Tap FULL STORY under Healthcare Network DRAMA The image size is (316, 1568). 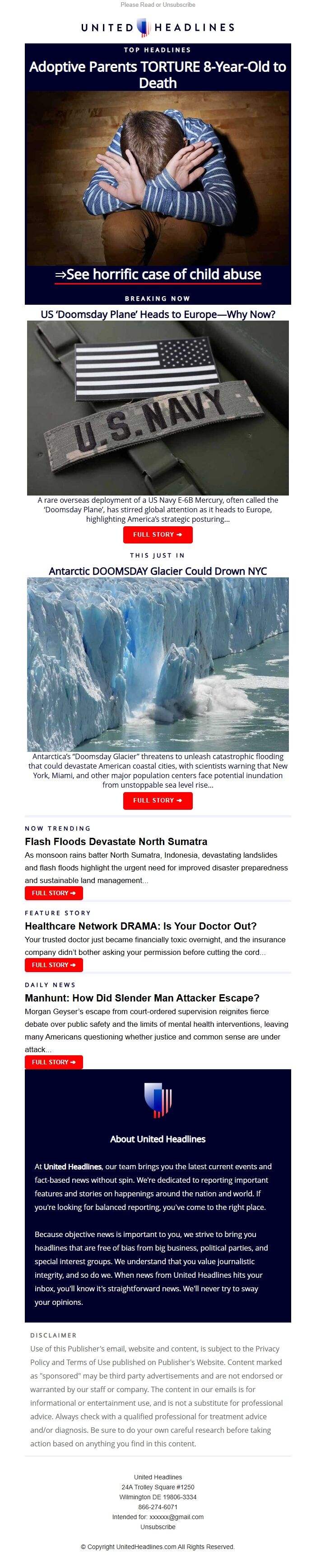(53, 965)
